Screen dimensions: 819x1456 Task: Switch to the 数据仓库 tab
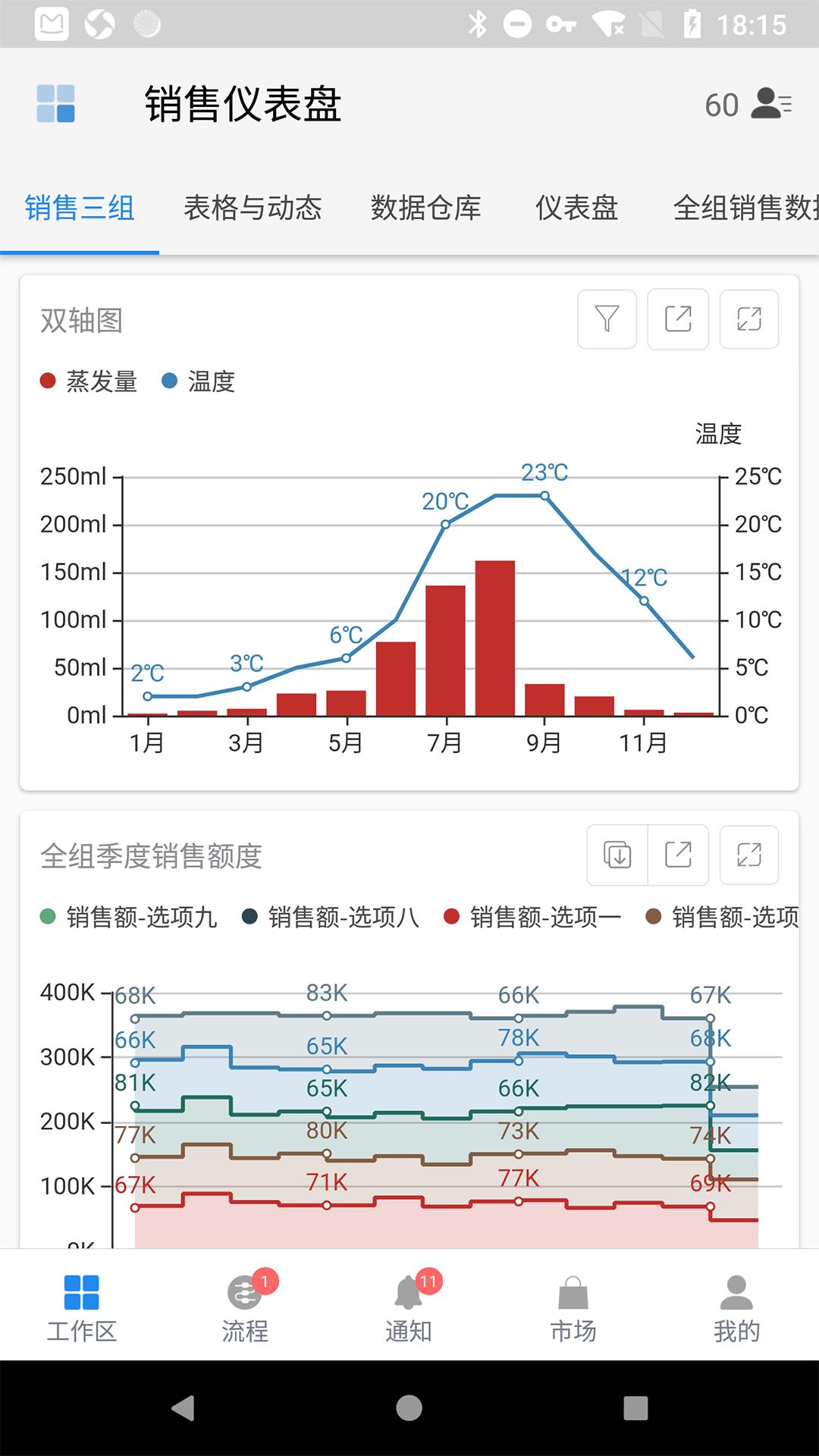click(425, 208)
